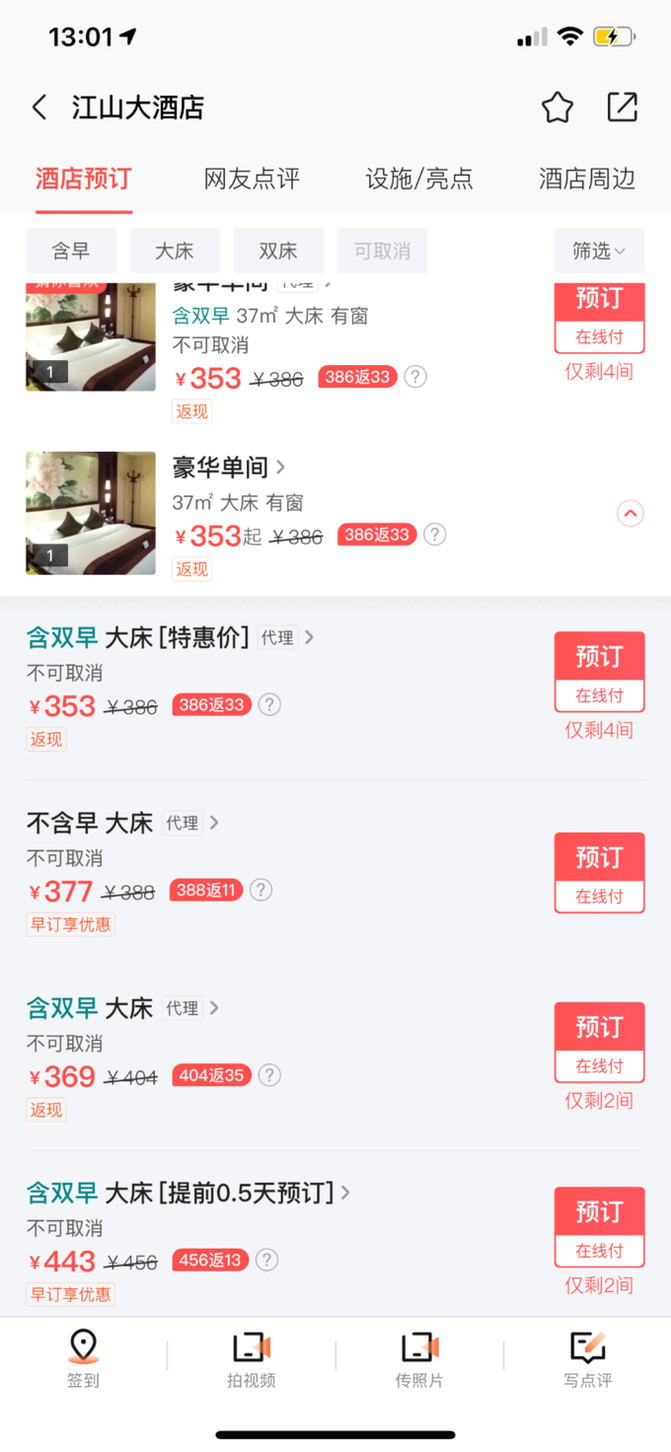Share the hotel page
Image resolution: width=671 pixels, height=1452 pixels.
tap(622, 108)
